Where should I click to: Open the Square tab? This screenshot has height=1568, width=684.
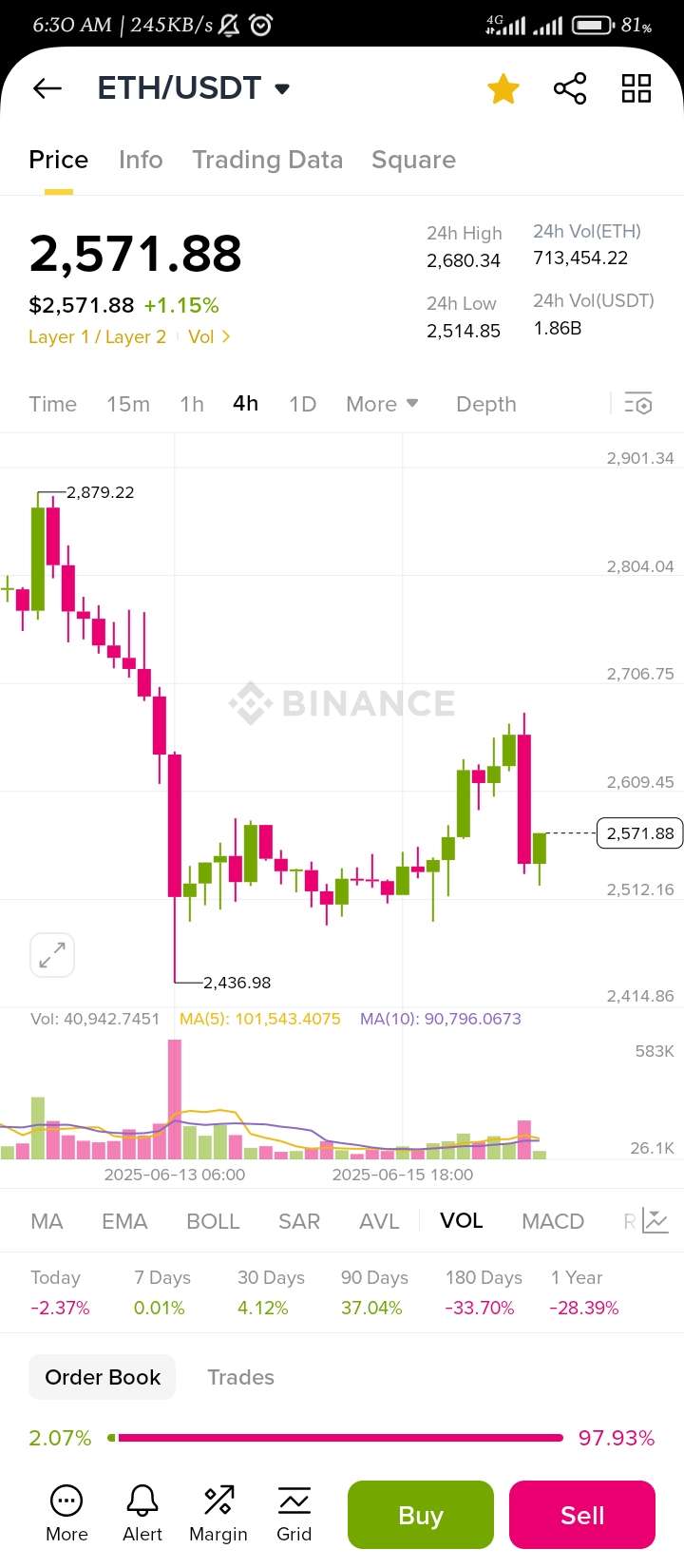[x=413, y=160]
